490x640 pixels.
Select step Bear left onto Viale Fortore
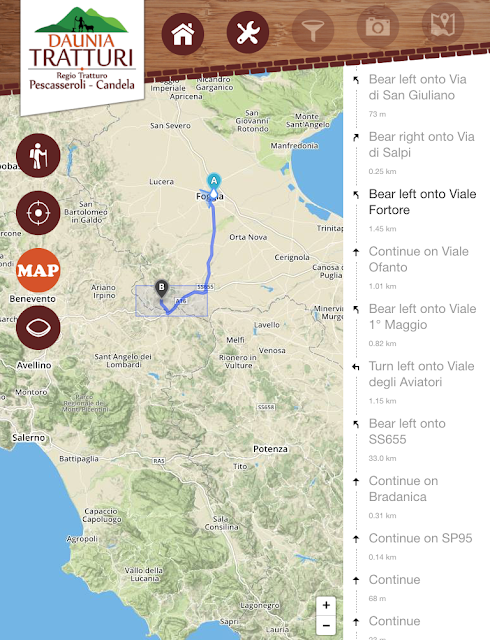[416, 210]
